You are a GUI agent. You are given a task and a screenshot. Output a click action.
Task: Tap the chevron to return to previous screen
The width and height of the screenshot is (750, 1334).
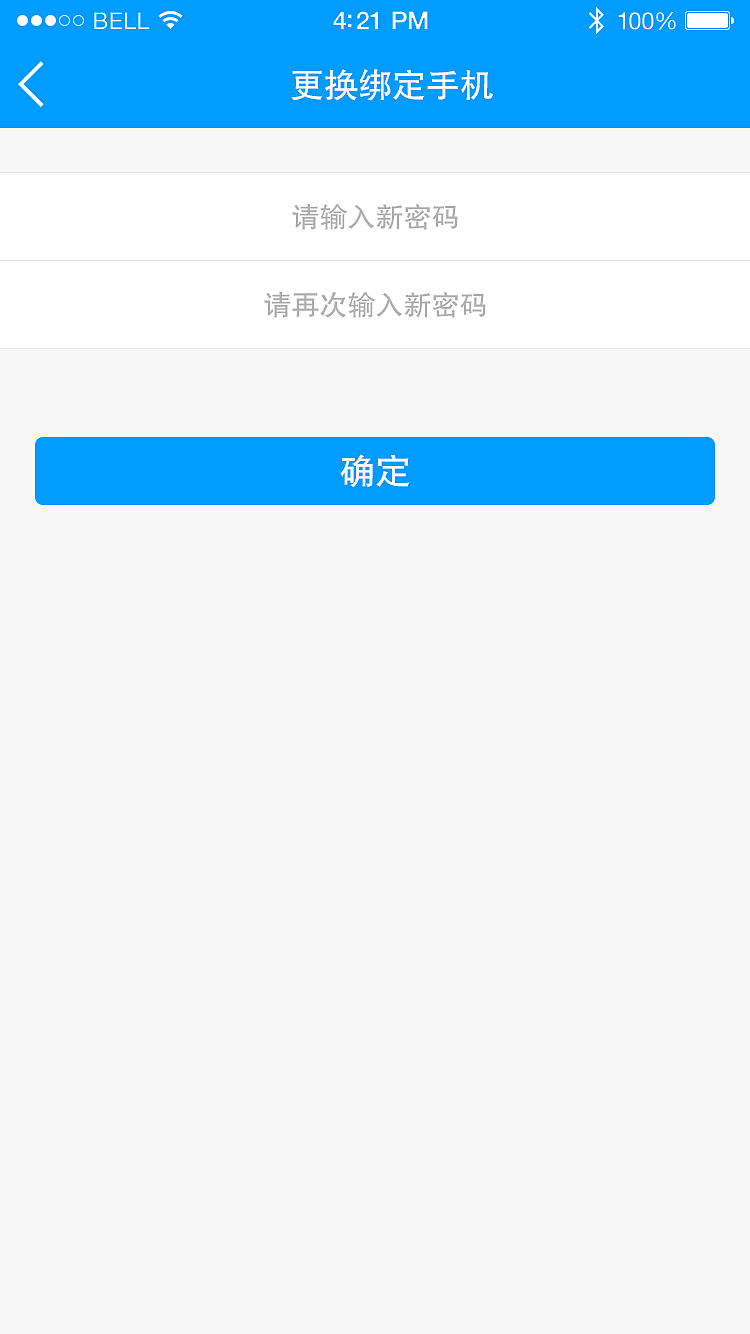coord(30,84)
